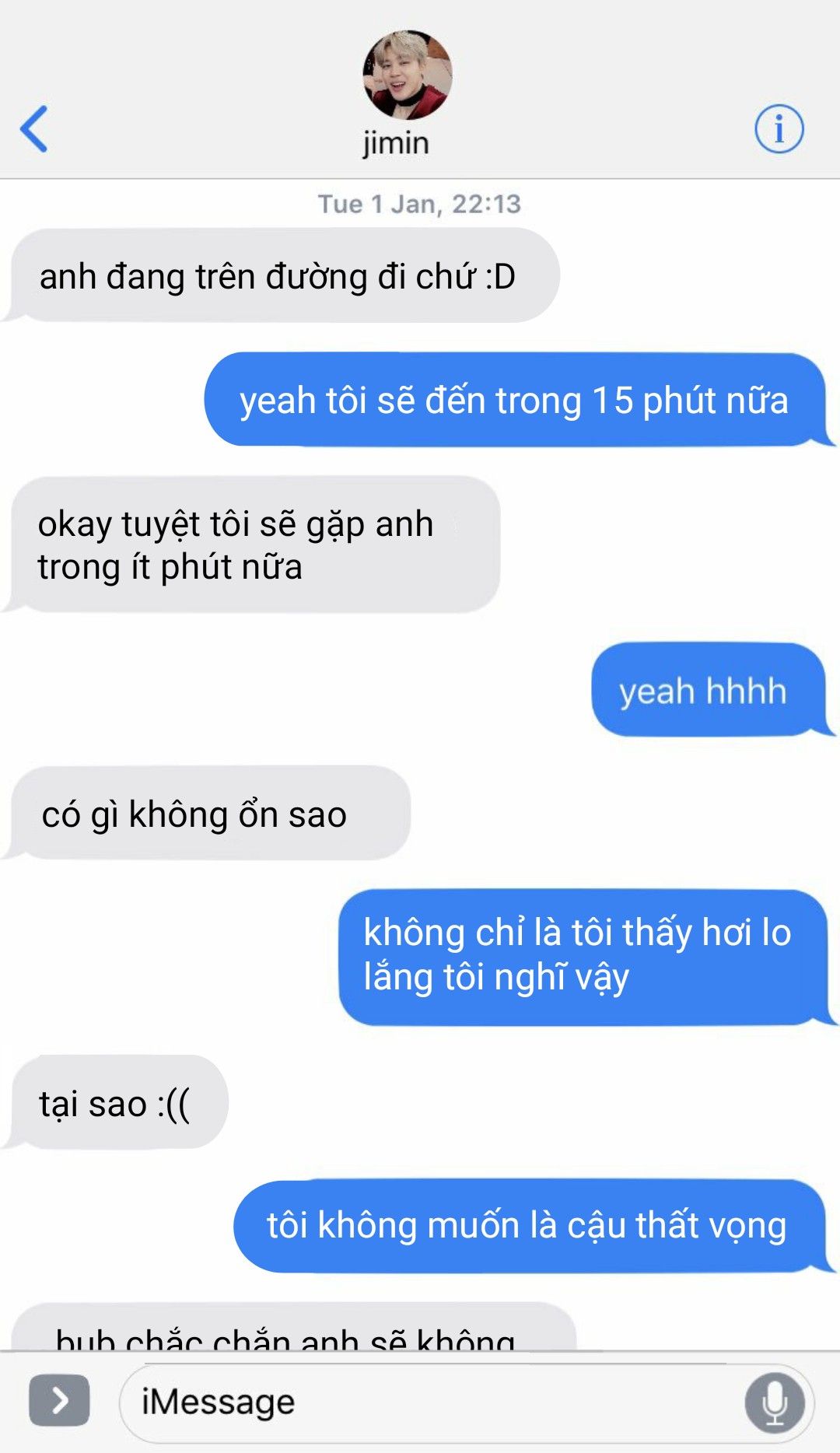Go back to the messages list
This screenshot has height=1453, width=840.
(34, 129)
